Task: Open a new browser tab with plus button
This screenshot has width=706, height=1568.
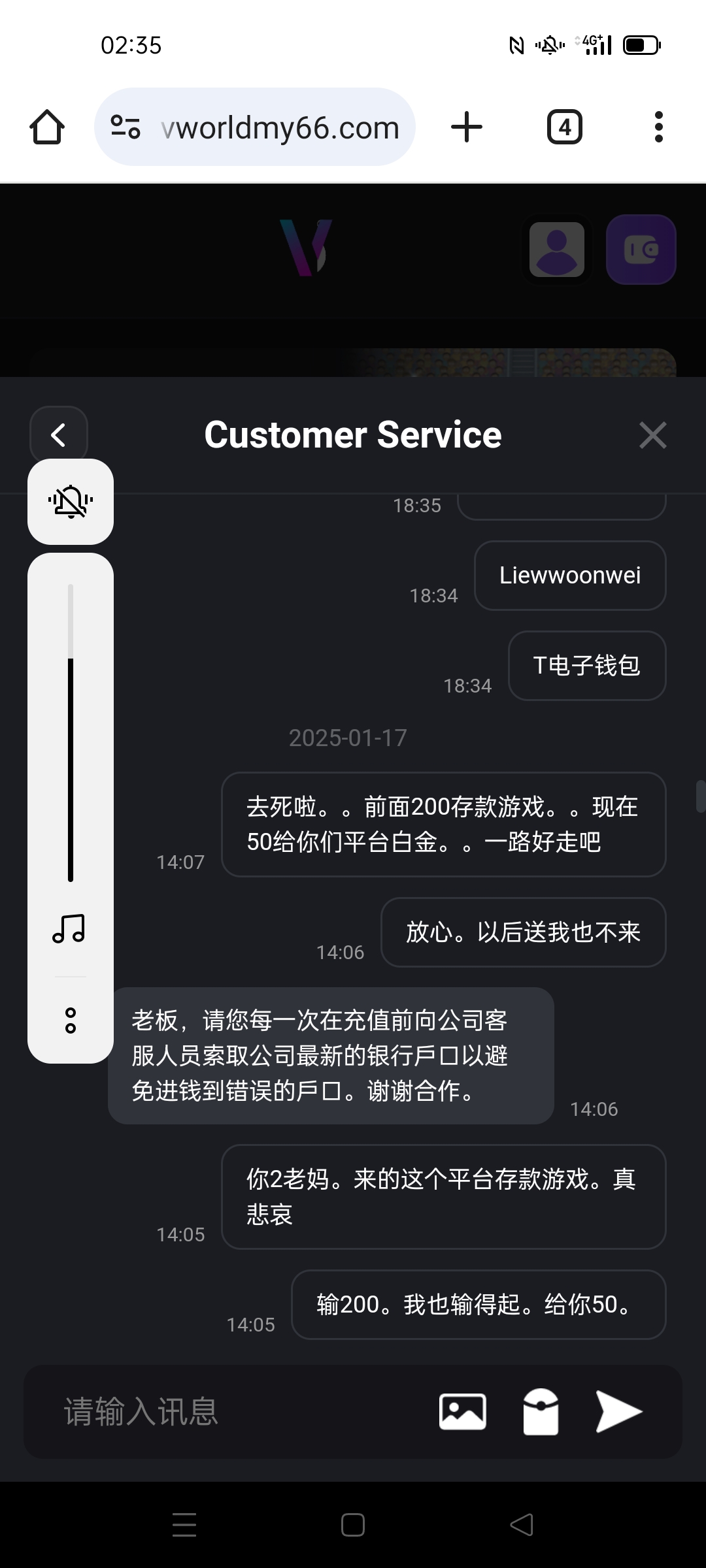Action: click(467, 127)
